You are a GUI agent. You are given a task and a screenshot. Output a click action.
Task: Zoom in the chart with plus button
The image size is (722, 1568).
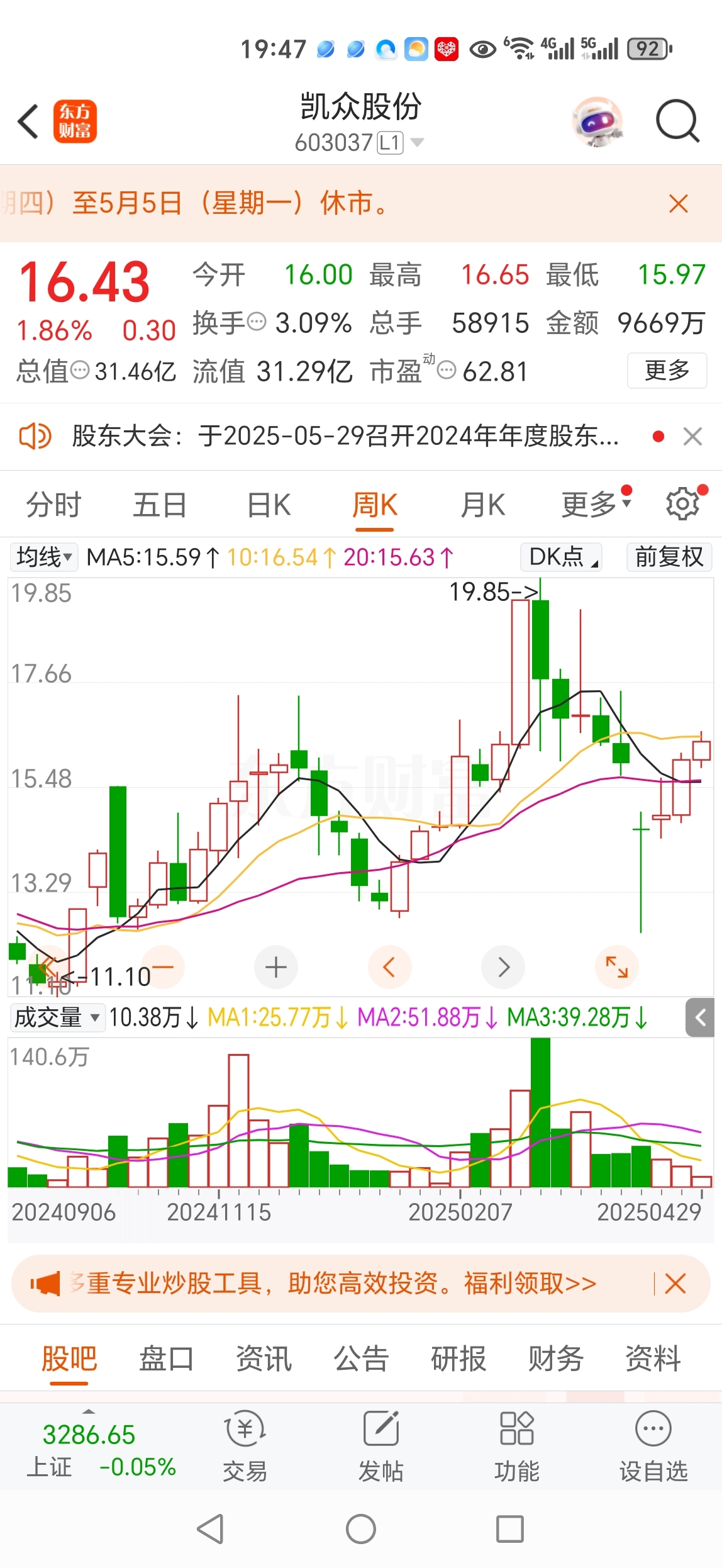[x=275, y=967]
